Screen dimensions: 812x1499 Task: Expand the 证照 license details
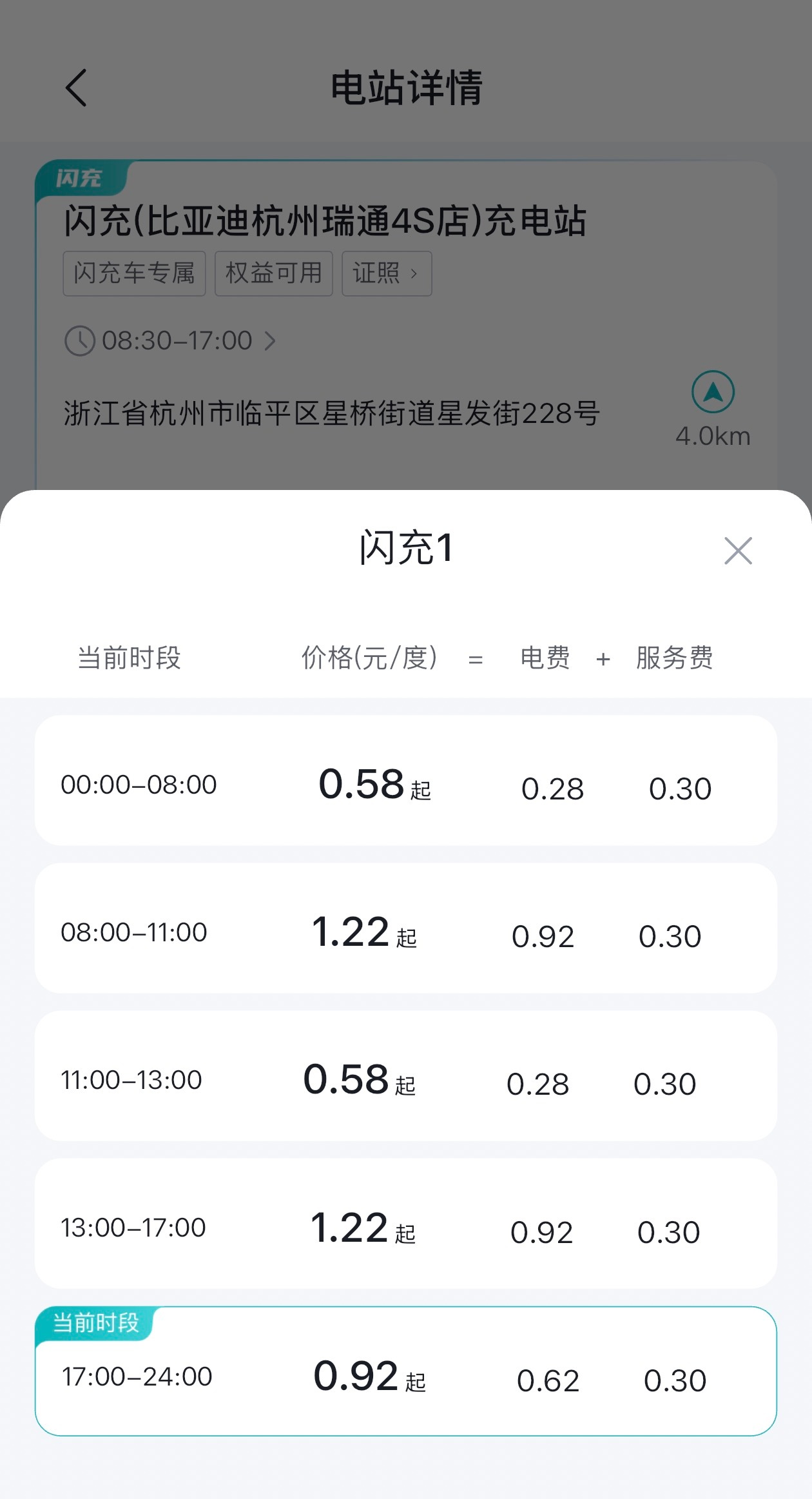(385, 273)
